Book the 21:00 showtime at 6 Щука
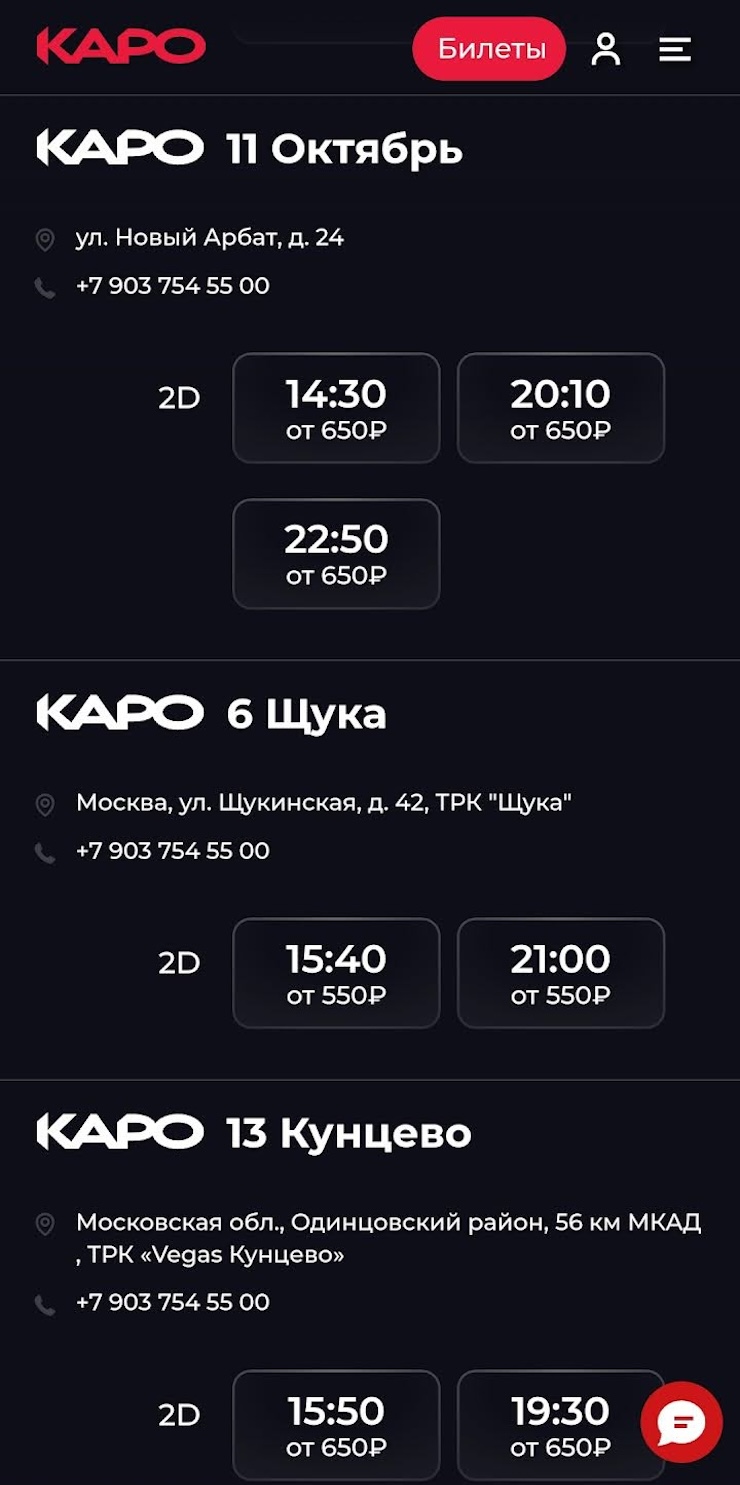 [x=561, y=973]
